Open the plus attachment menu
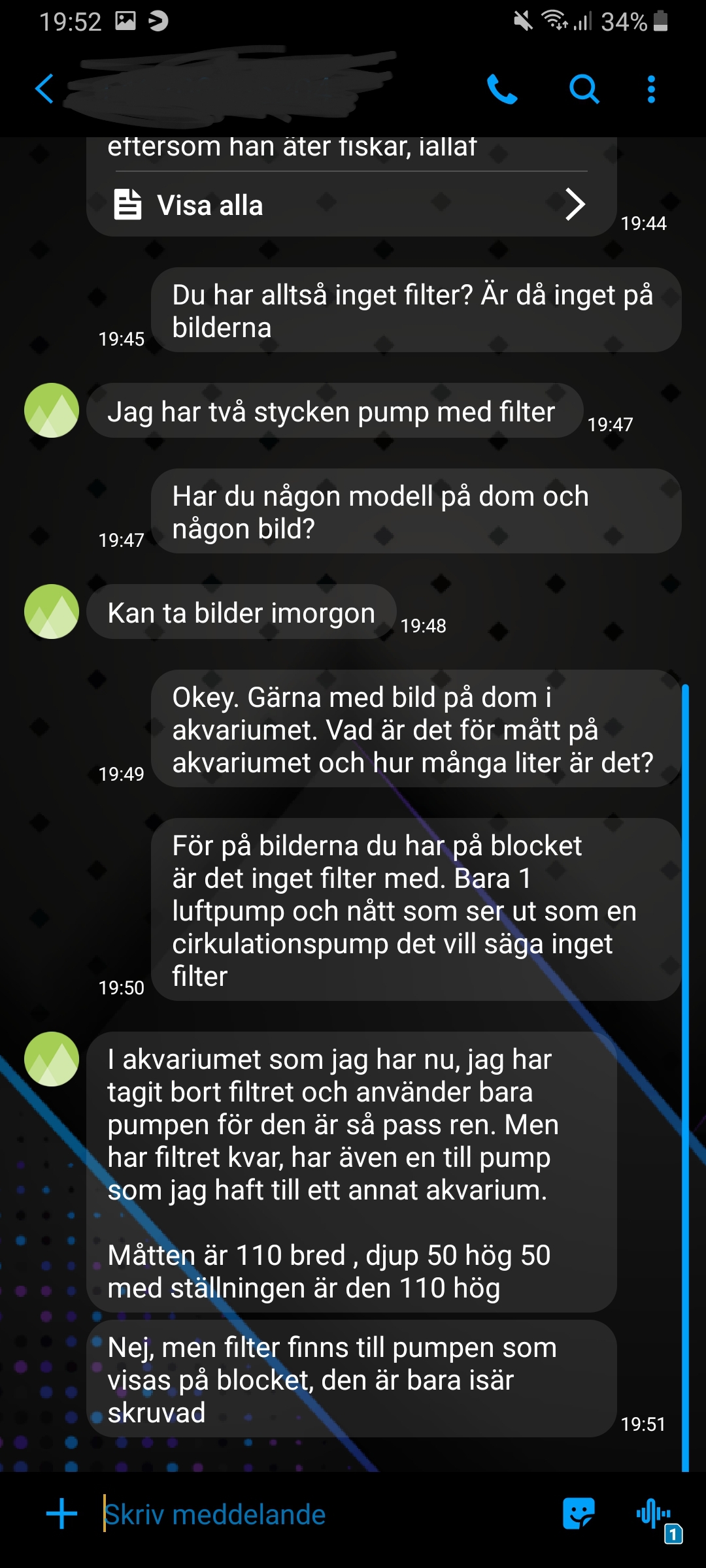Viewport: 706px width, 1568px height. [x=62, y=1514]
